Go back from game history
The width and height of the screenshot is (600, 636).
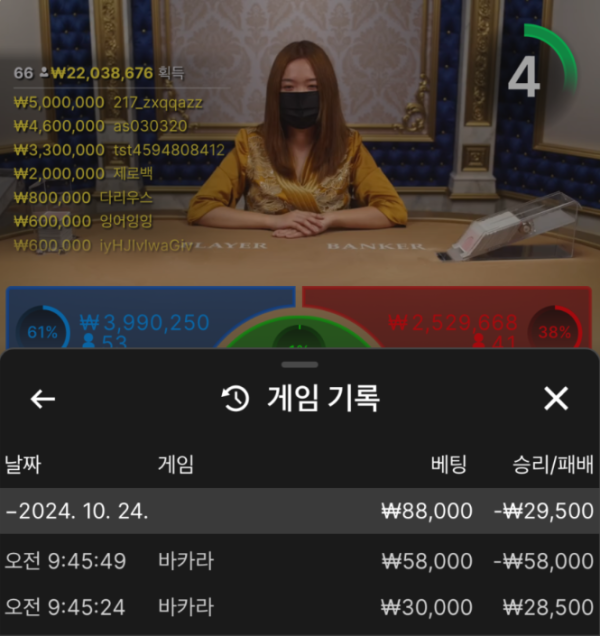pos(42,399)
